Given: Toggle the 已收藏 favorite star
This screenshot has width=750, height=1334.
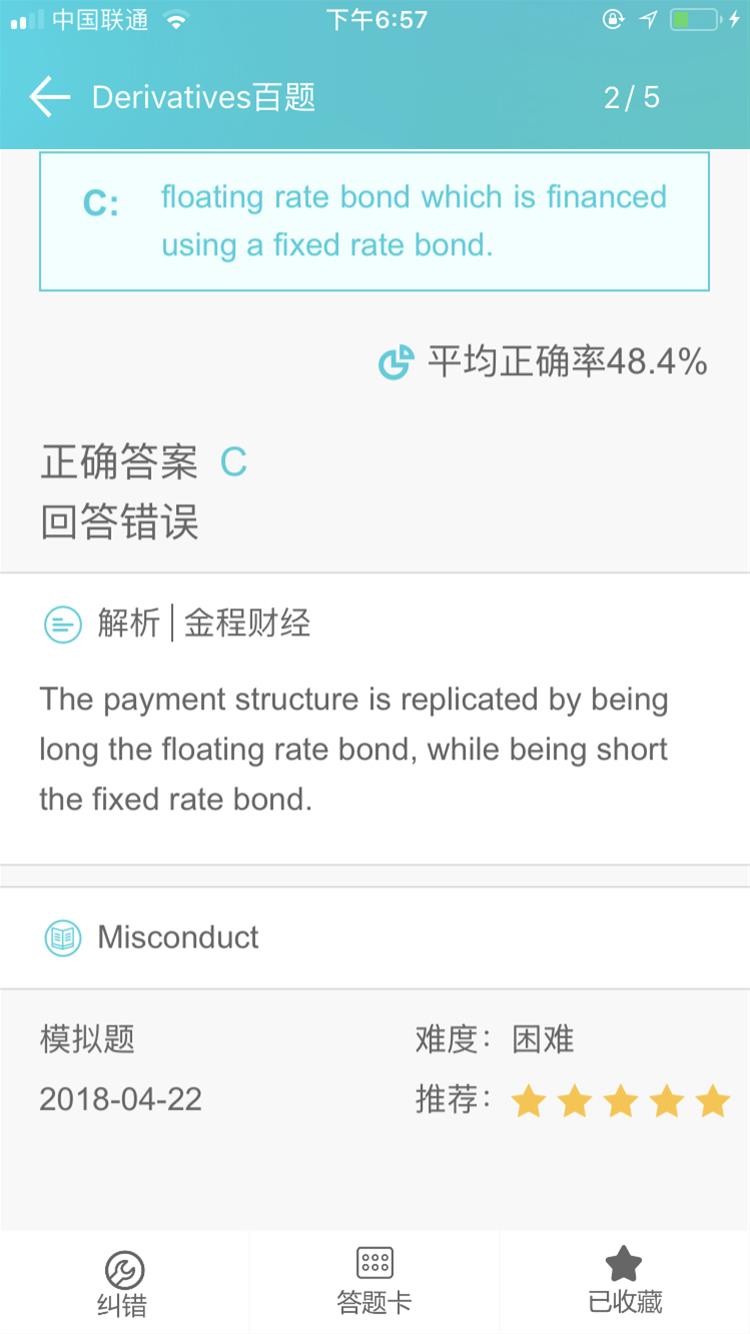Looking at the screenshot, I should 625,1283.
